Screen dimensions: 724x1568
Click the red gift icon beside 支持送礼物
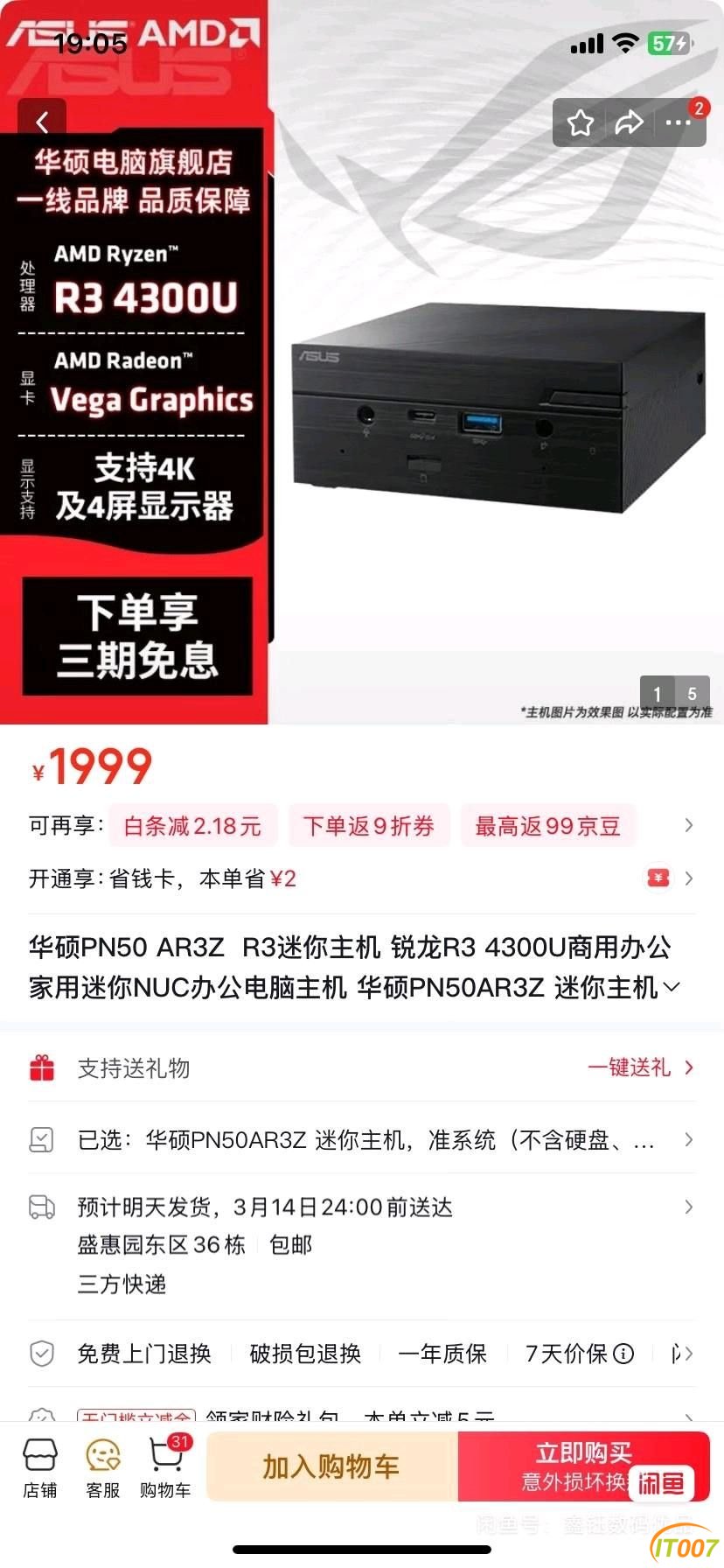(41, 1067)
